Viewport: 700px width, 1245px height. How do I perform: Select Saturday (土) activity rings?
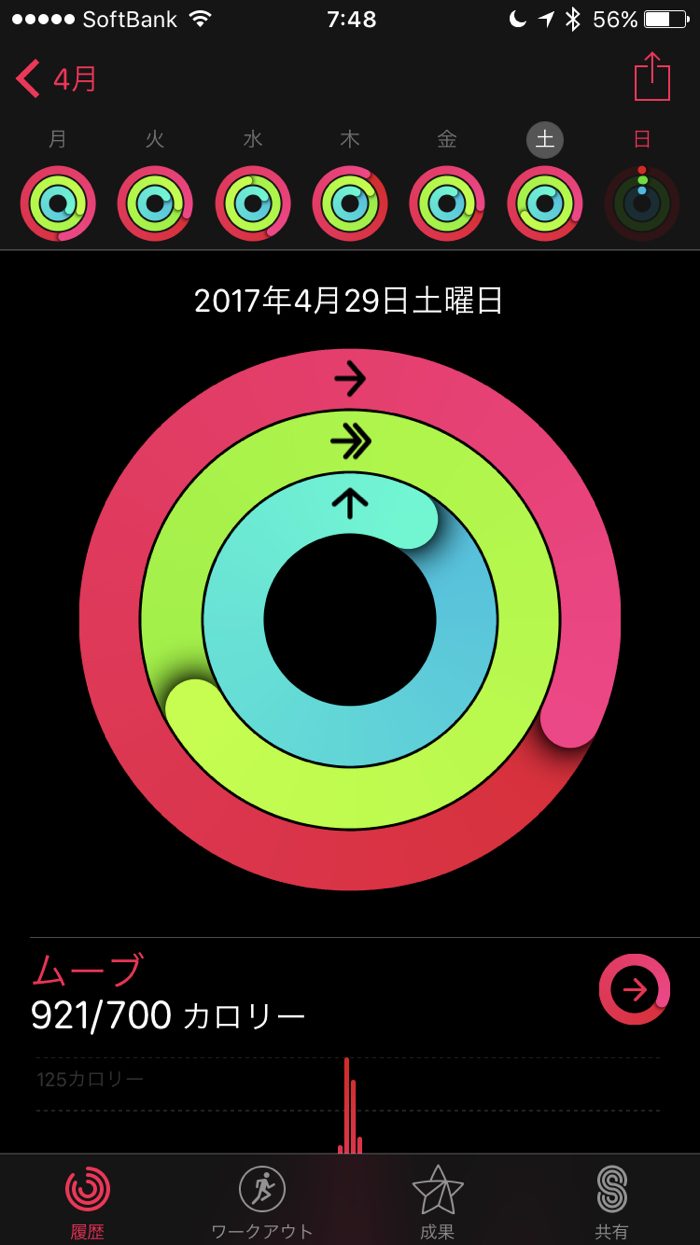[x=545, y=203]
